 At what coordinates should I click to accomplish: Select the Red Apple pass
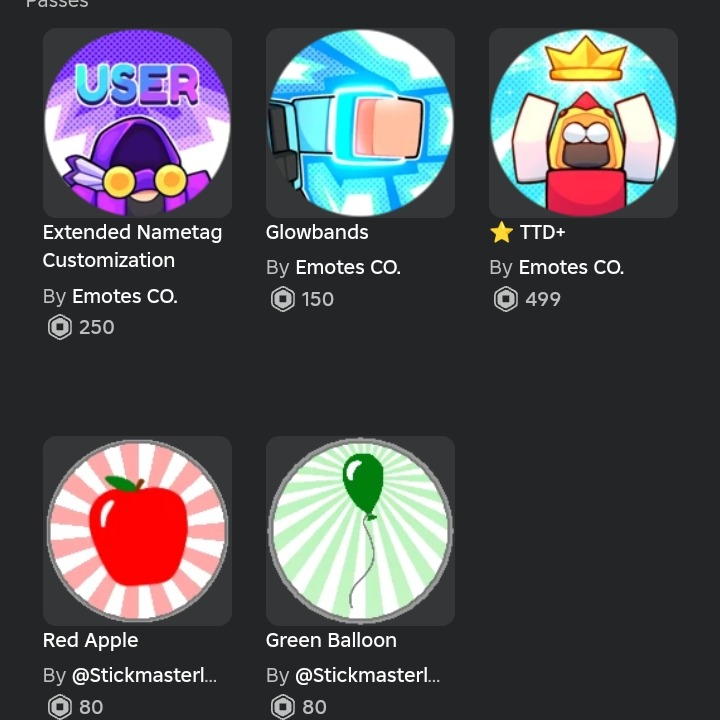(137, 530)
